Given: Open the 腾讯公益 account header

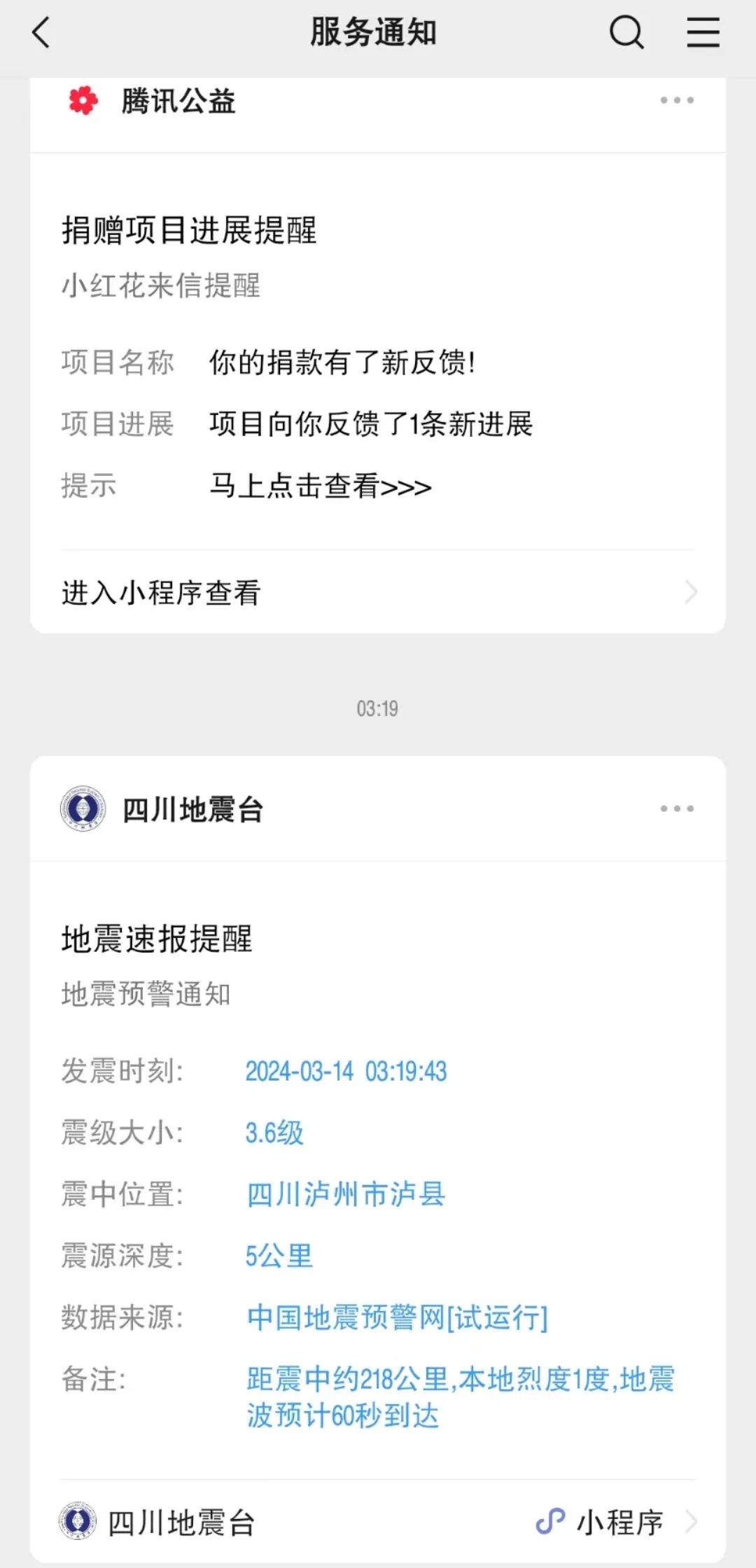Looking at the screenshot, I should (x=178, y=101).
